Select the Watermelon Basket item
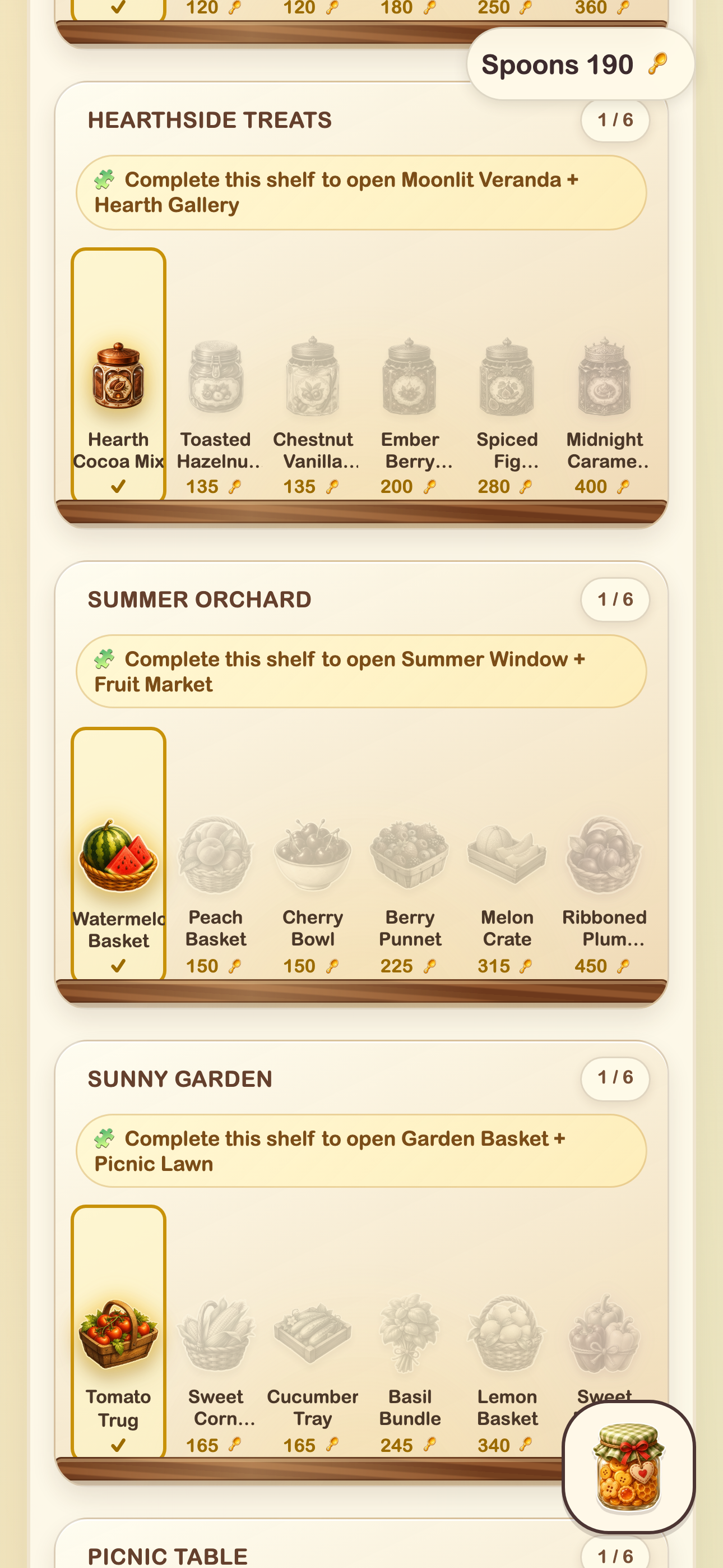The image size is (723, 1568). [x=119, y=854]
